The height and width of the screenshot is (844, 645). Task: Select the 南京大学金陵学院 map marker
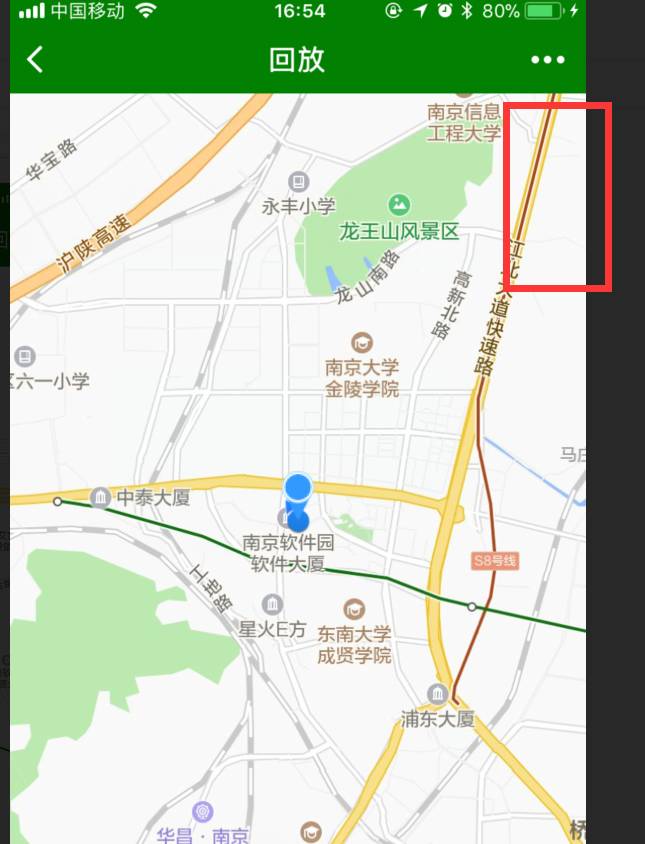[362, 342]
